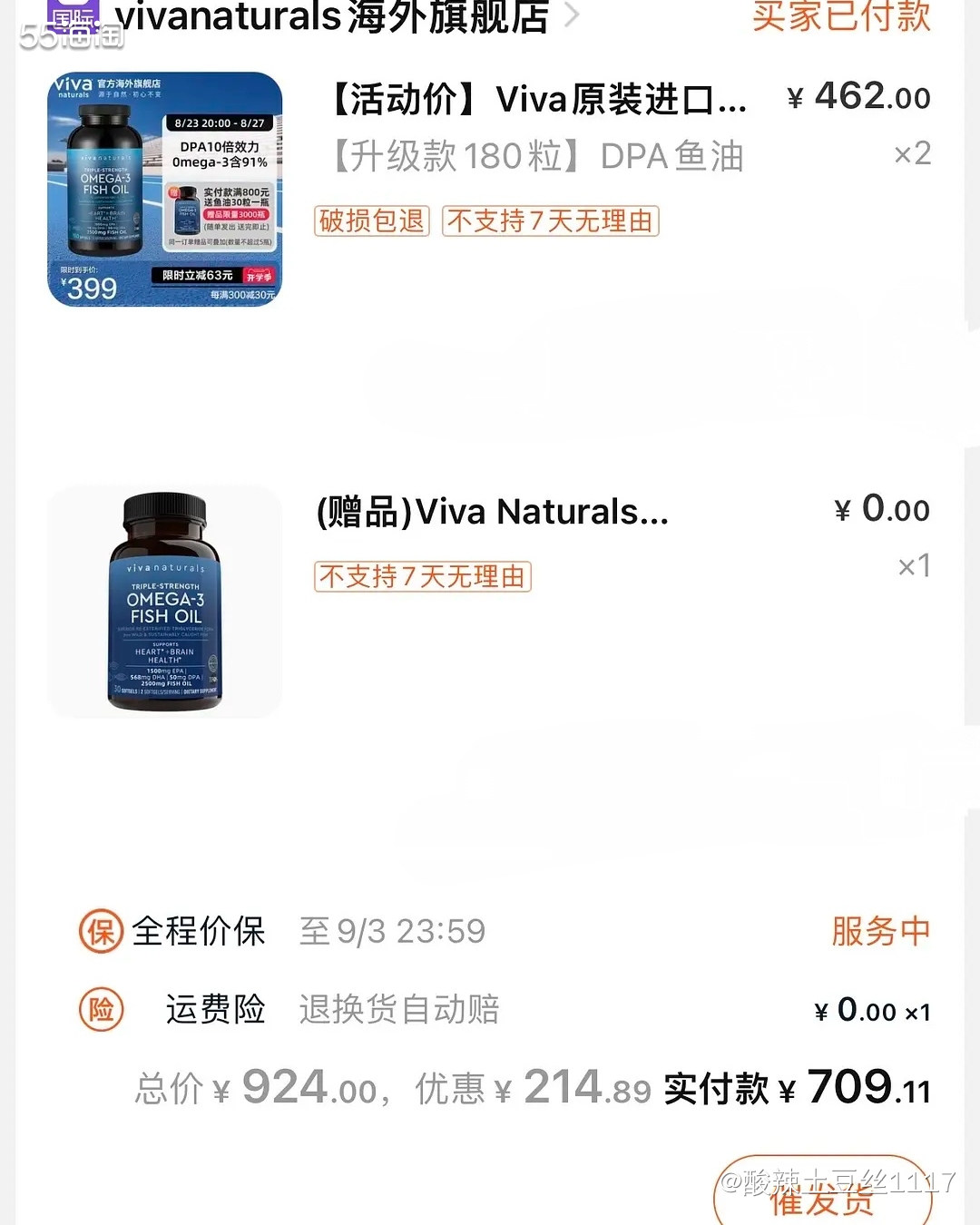980x1225 pixels.
Task: Open the Omega-3 fish oil product thumbnail
Action: (164, 188)
